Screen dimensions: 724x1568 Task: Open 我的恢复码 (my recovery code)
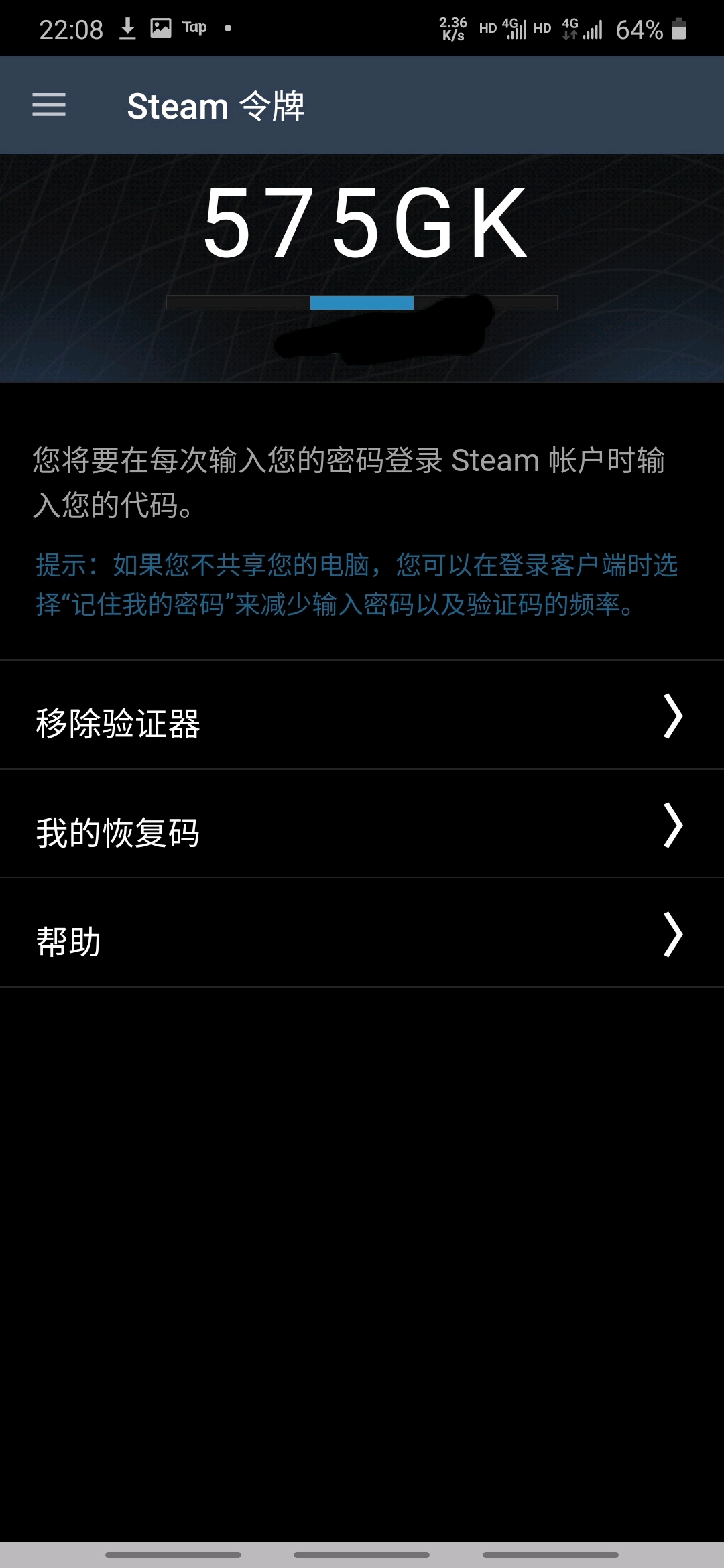[x=362, y=825]
